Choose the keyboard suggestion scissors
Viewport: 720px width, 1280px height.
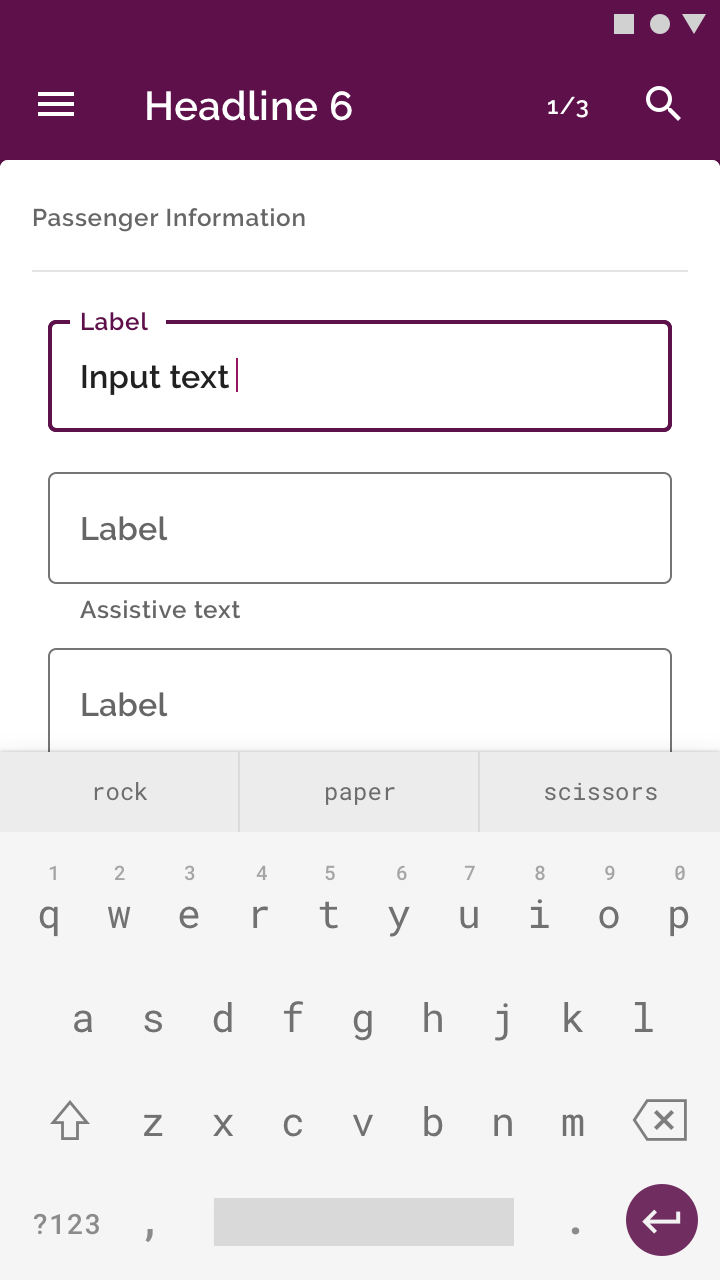[x=600, y=792]
